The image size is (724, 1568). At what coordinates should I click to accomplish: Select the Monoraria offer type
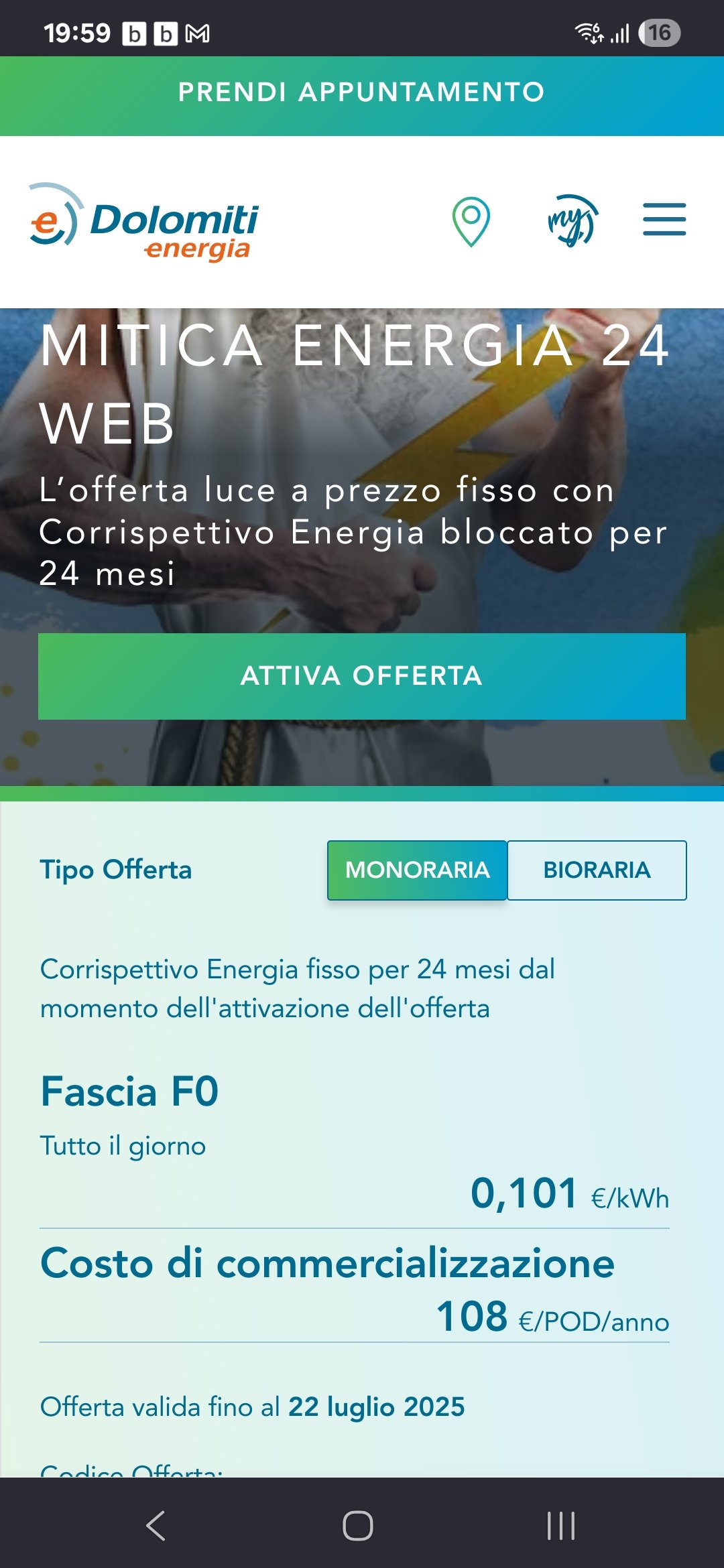(417, 870)
